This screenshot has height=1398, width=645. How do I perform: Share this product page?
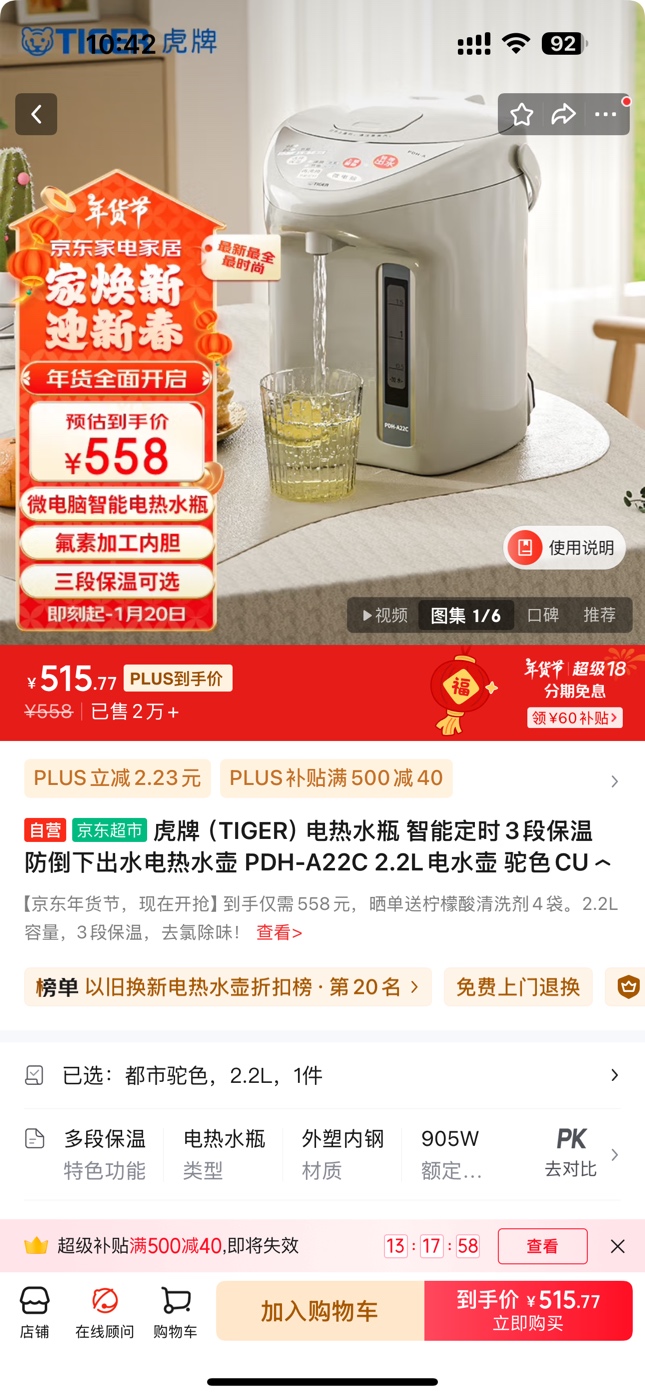click(564, 115)
